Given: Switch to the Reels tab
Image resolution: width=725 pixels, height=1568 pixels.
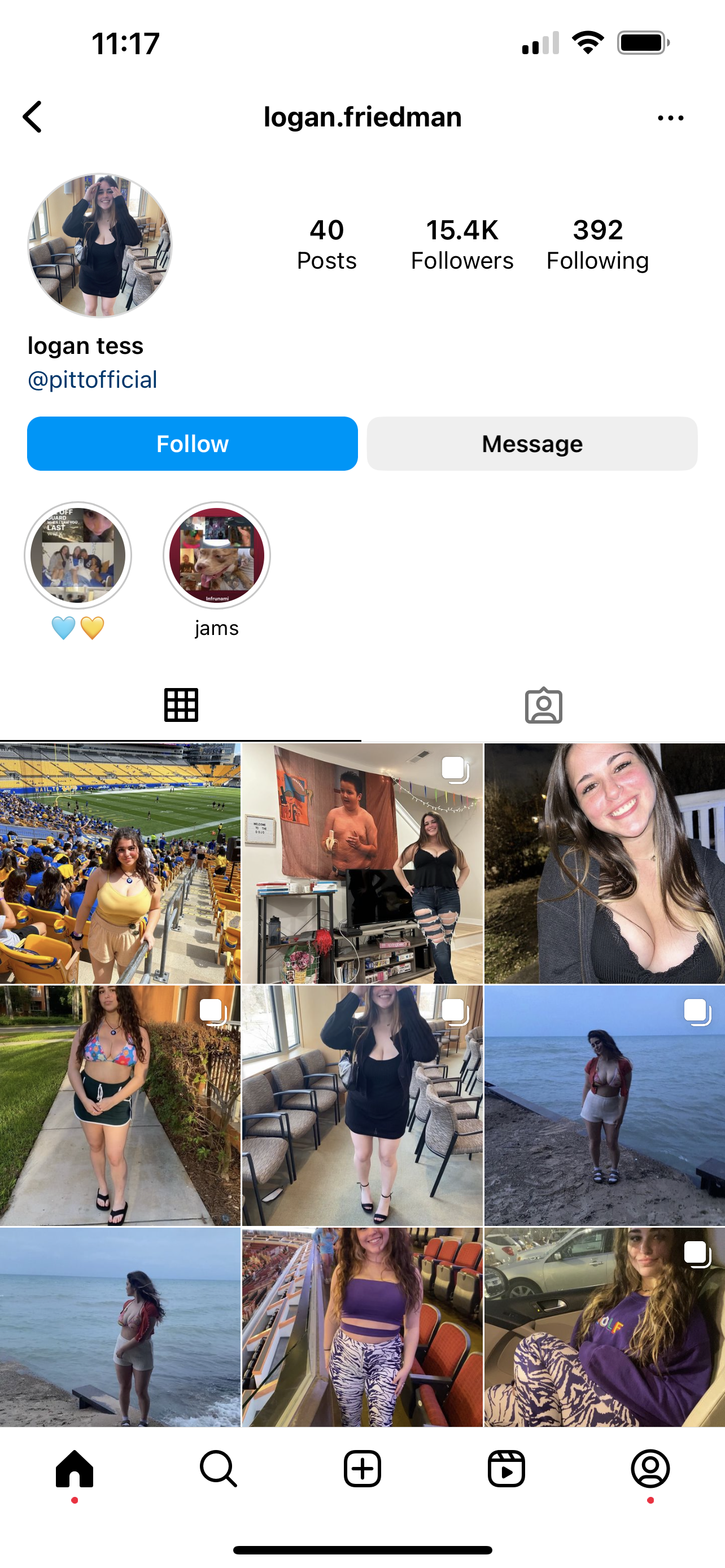Looking at the screenshot, I should 506,1468.
